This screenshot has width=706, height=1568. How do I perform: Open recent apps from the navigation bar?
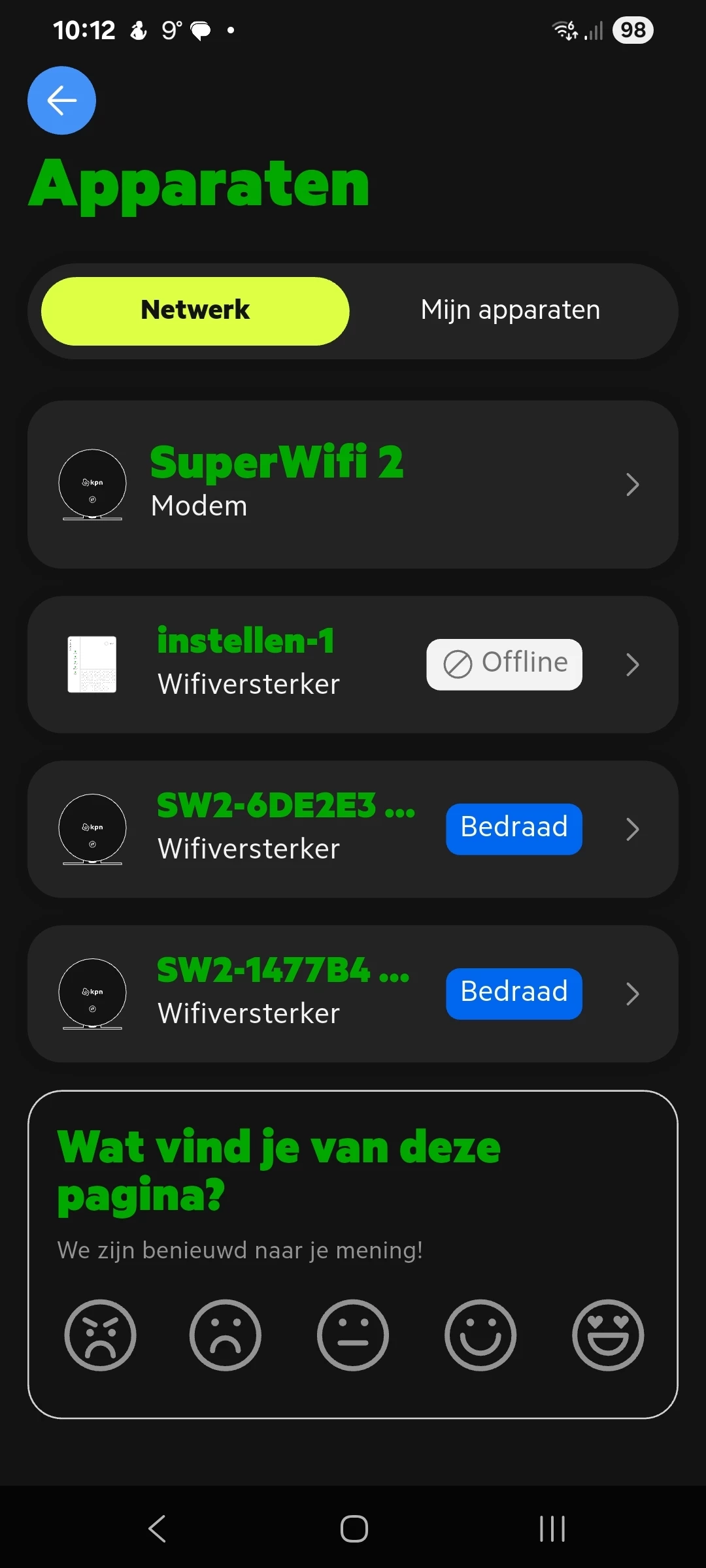tap(552, 1529)
